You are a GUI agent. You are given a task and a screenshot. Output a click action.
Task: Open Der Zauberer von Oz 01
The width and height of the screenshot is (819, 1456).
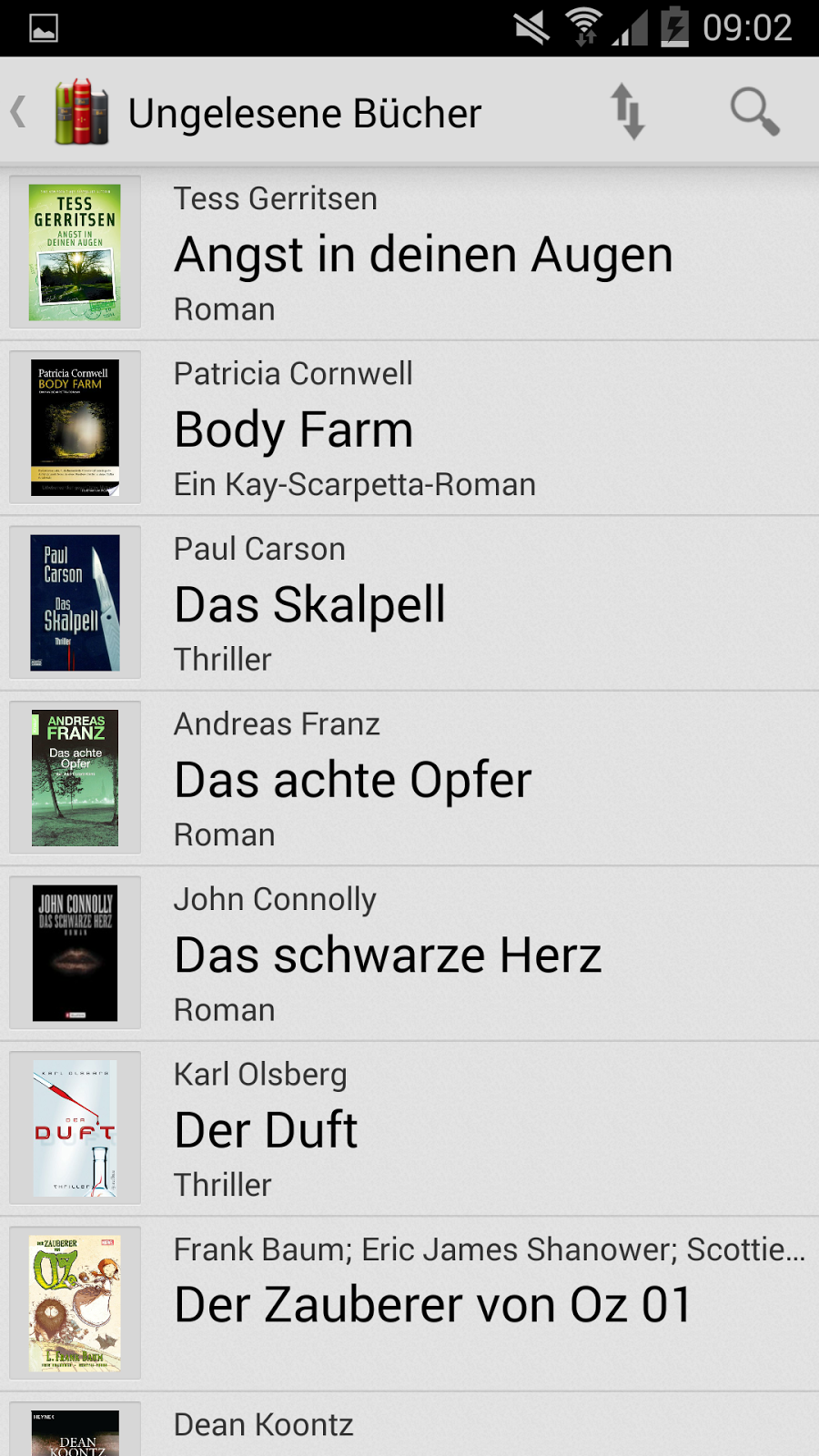(409, 1304)
